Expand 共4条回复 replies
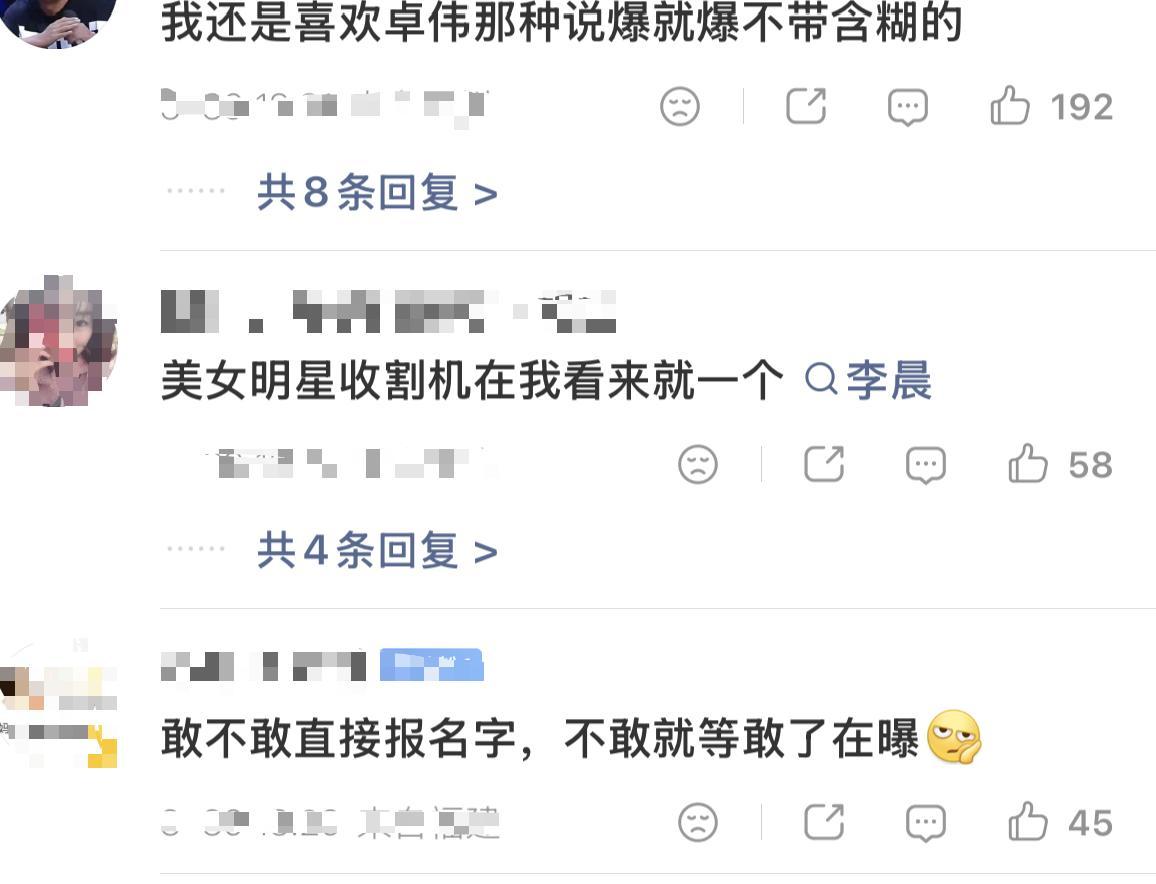The height and width of the screenshot is (884, 1156). tap(376, 550)
